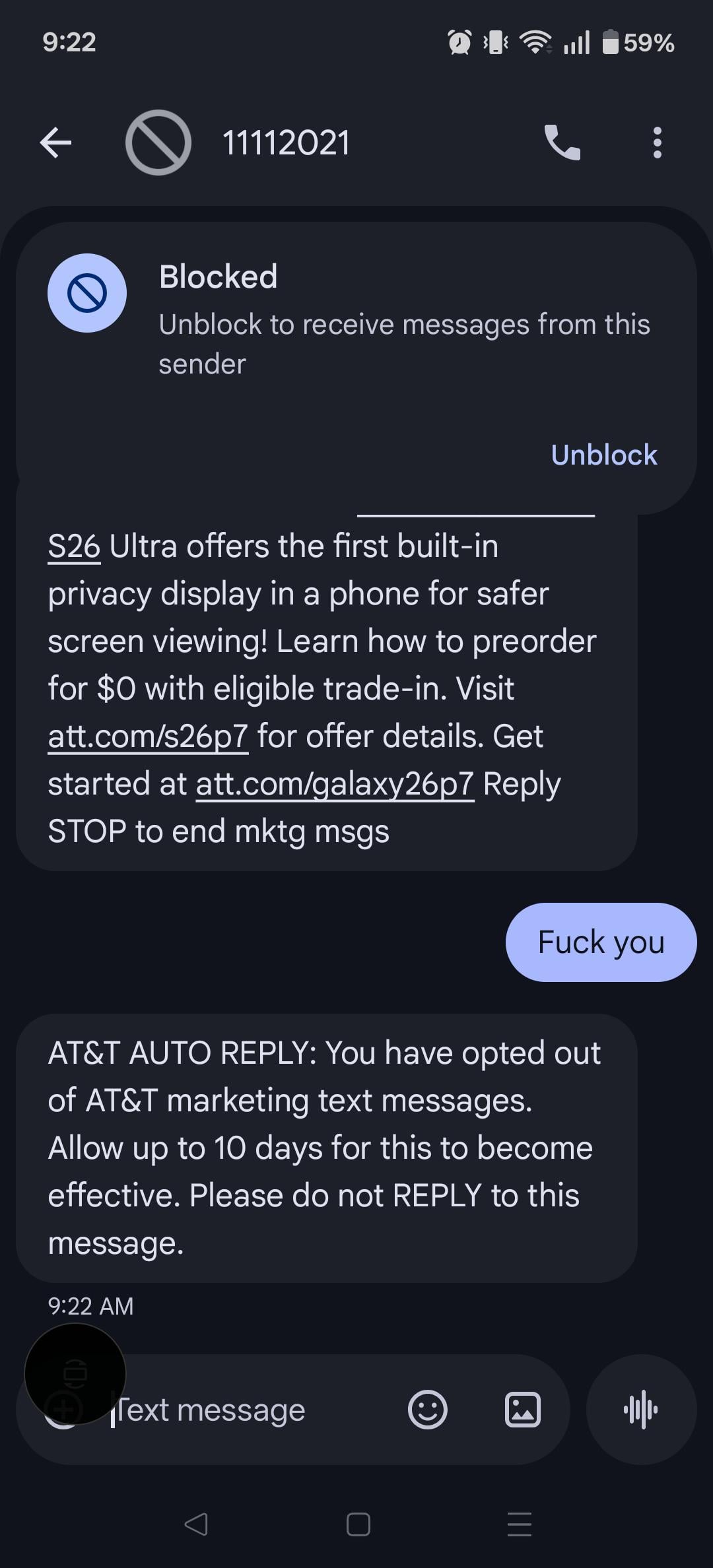Tap the system home button
The height and width of the screenshot is (1568, 713).
coord(358,1524)
